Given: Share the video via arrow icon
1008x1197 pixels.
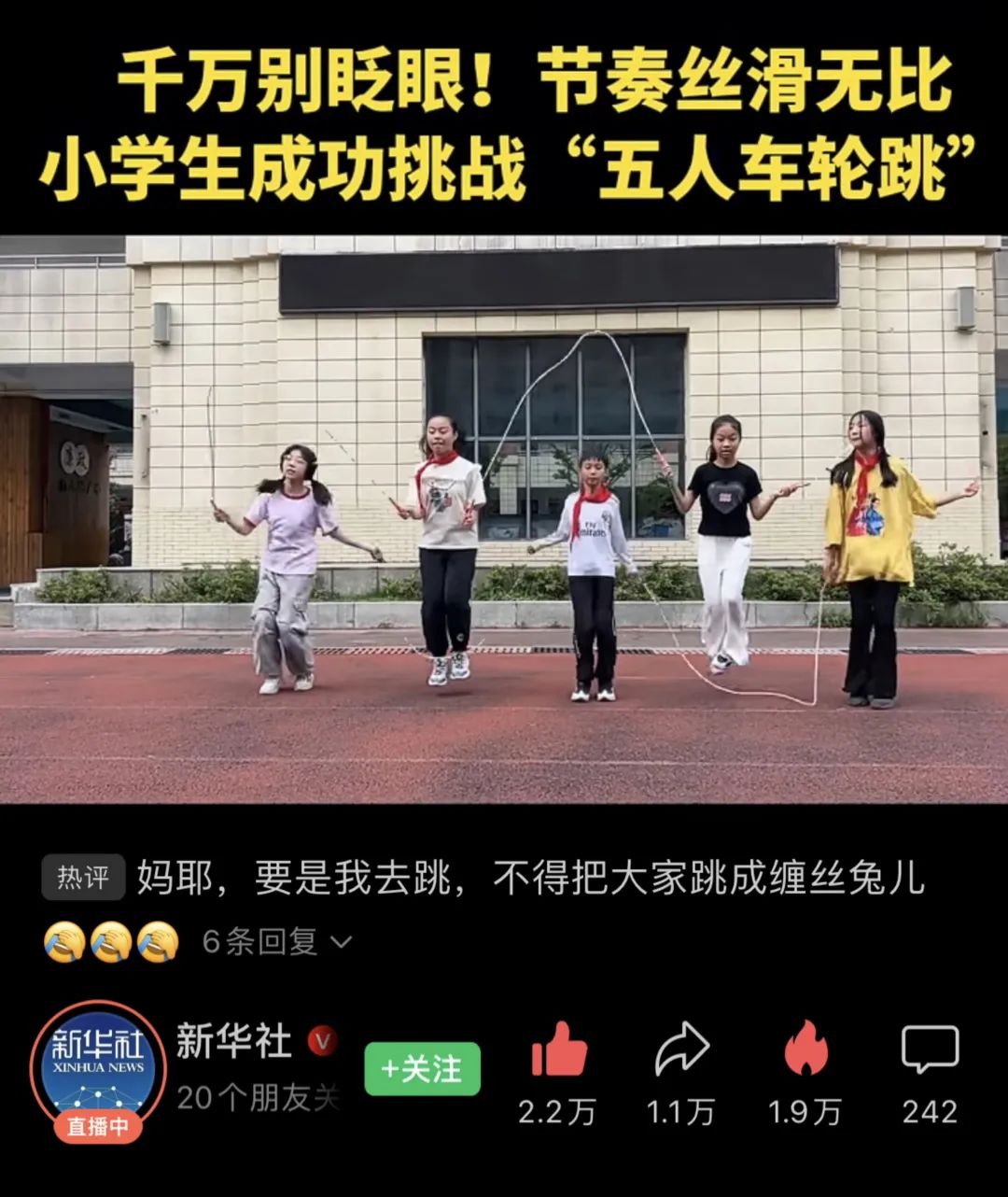Looking at the screenshot, I should click(681, 1050).
